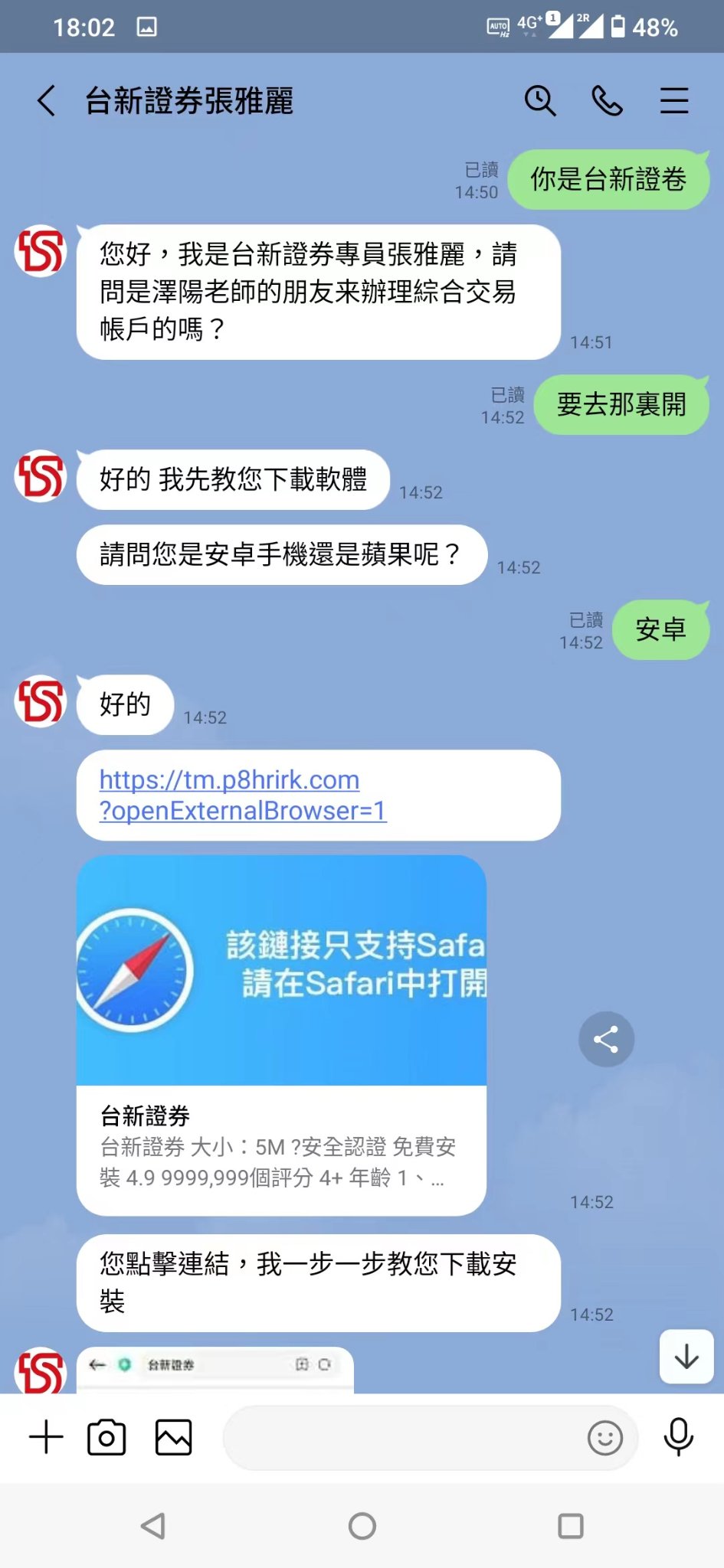
Task: Open the chat menu
Action: point(674,101)
